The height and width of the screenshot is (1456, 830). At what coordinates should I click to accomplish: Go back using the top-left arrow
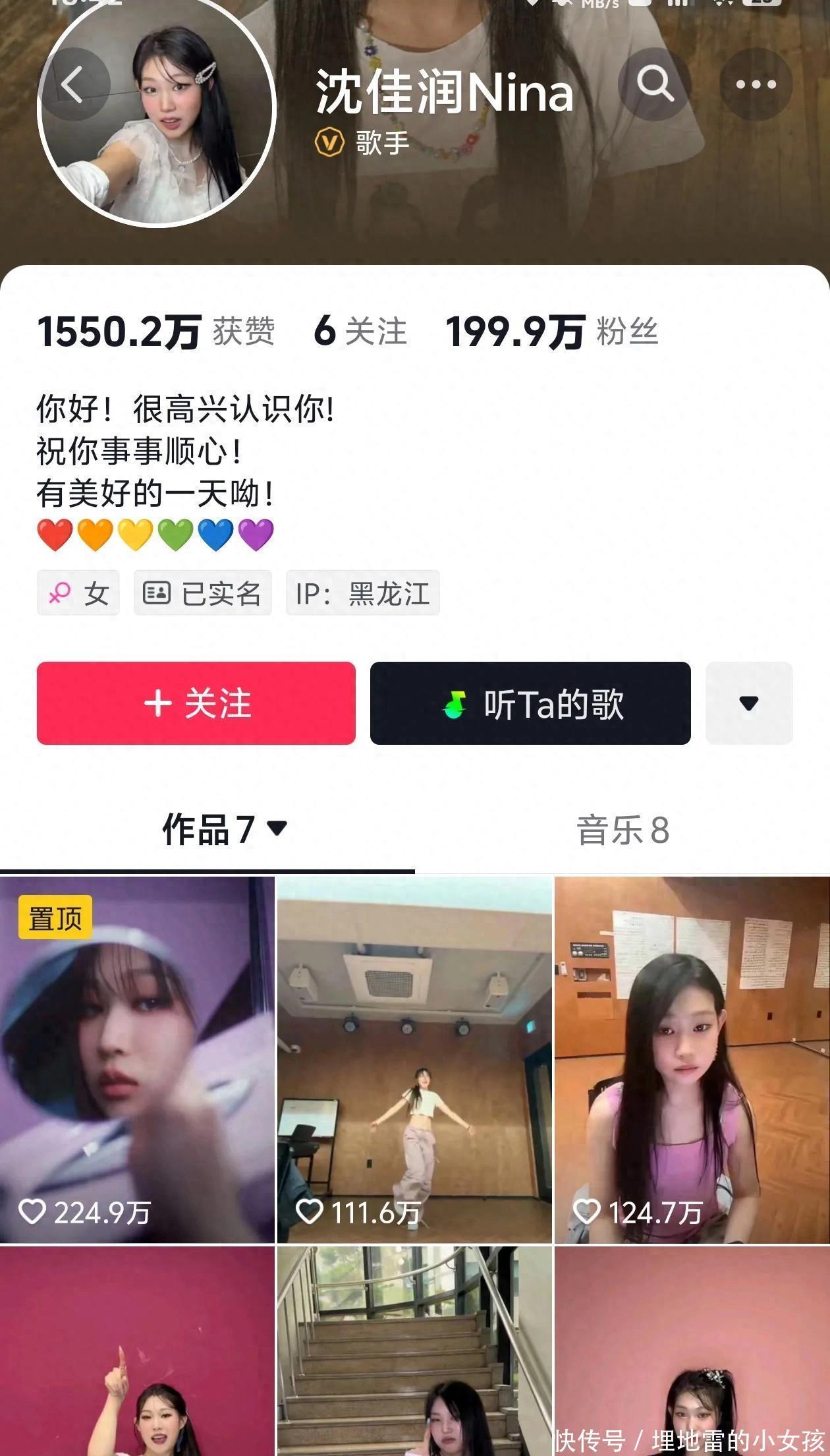[x=73, y=84]
